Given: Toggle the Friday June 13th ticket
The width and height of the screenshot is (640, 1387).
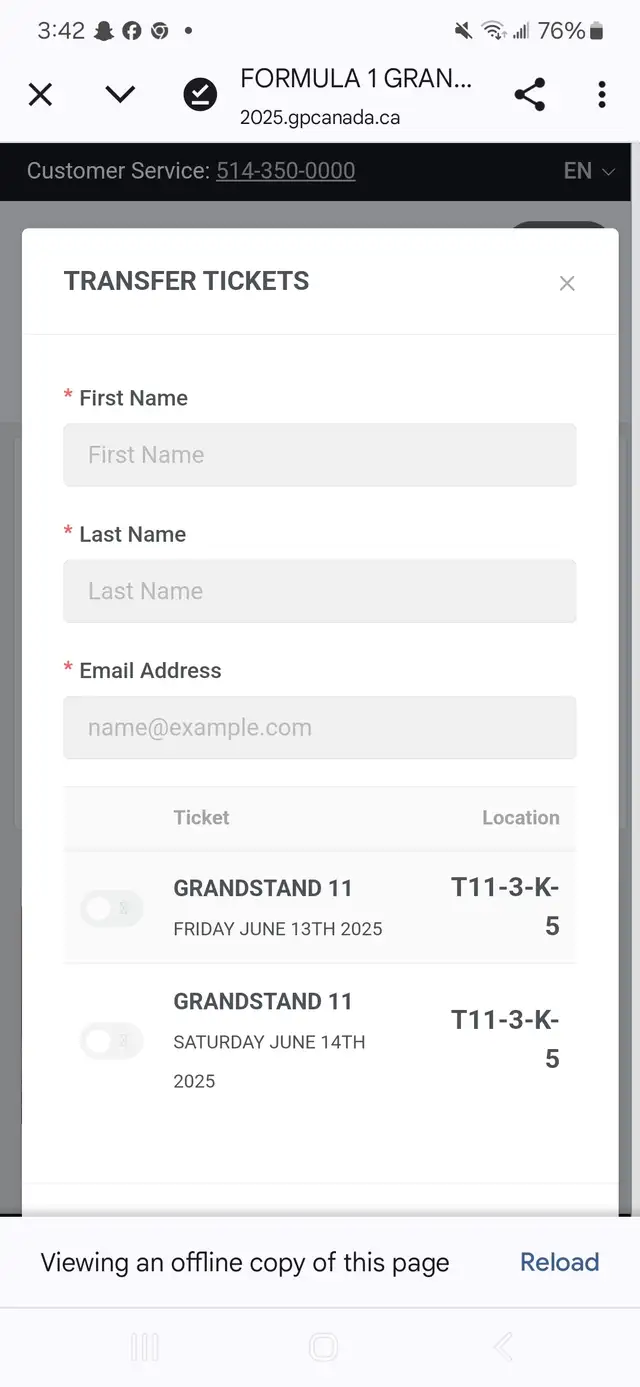Looking at the screenshot, I should [x=111, y=908].
